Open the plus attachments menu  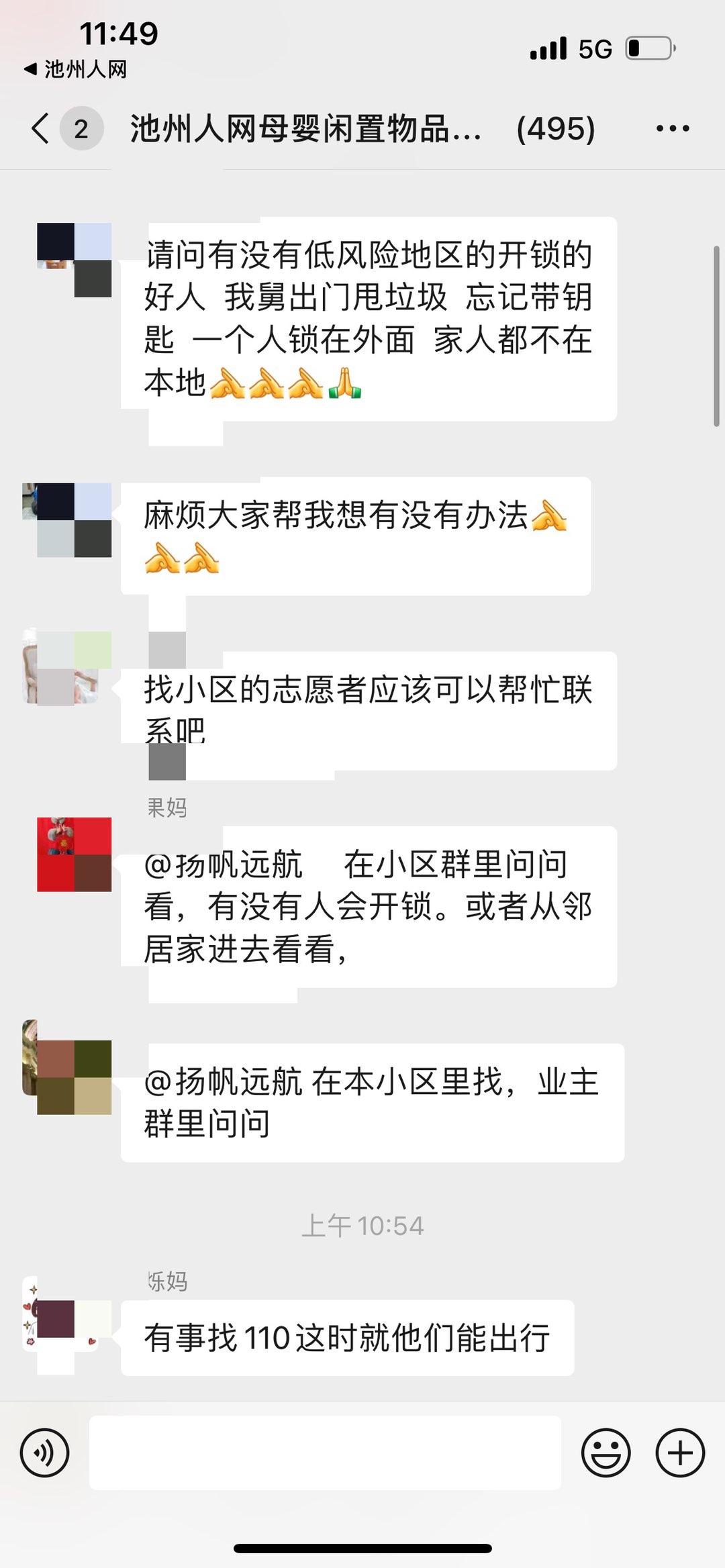point(679,1453)
